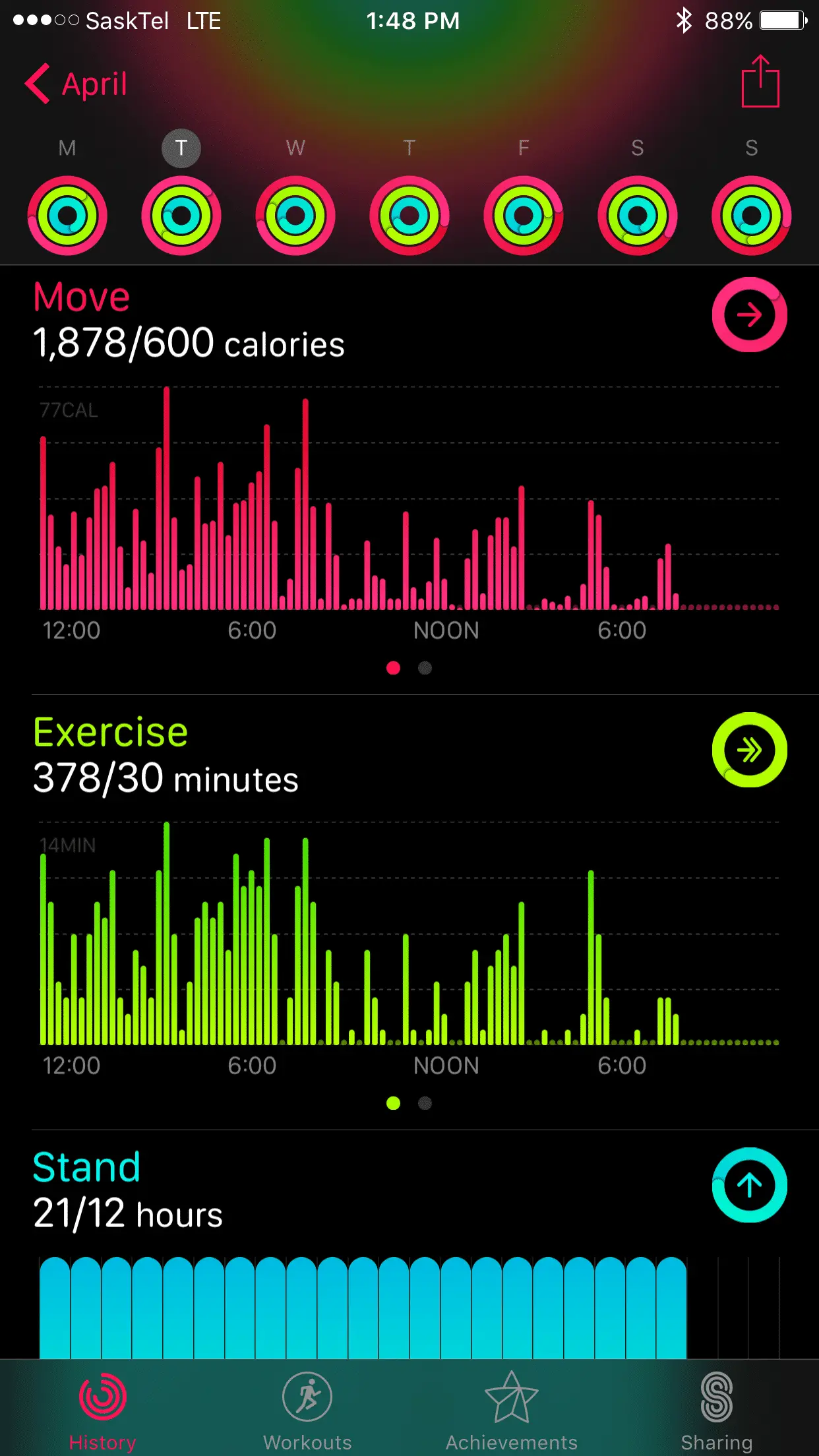Open Sunday's activity rings
The height and width of the screenshot is (1456, 819).
pyautogui.click(x=752, y=215)
